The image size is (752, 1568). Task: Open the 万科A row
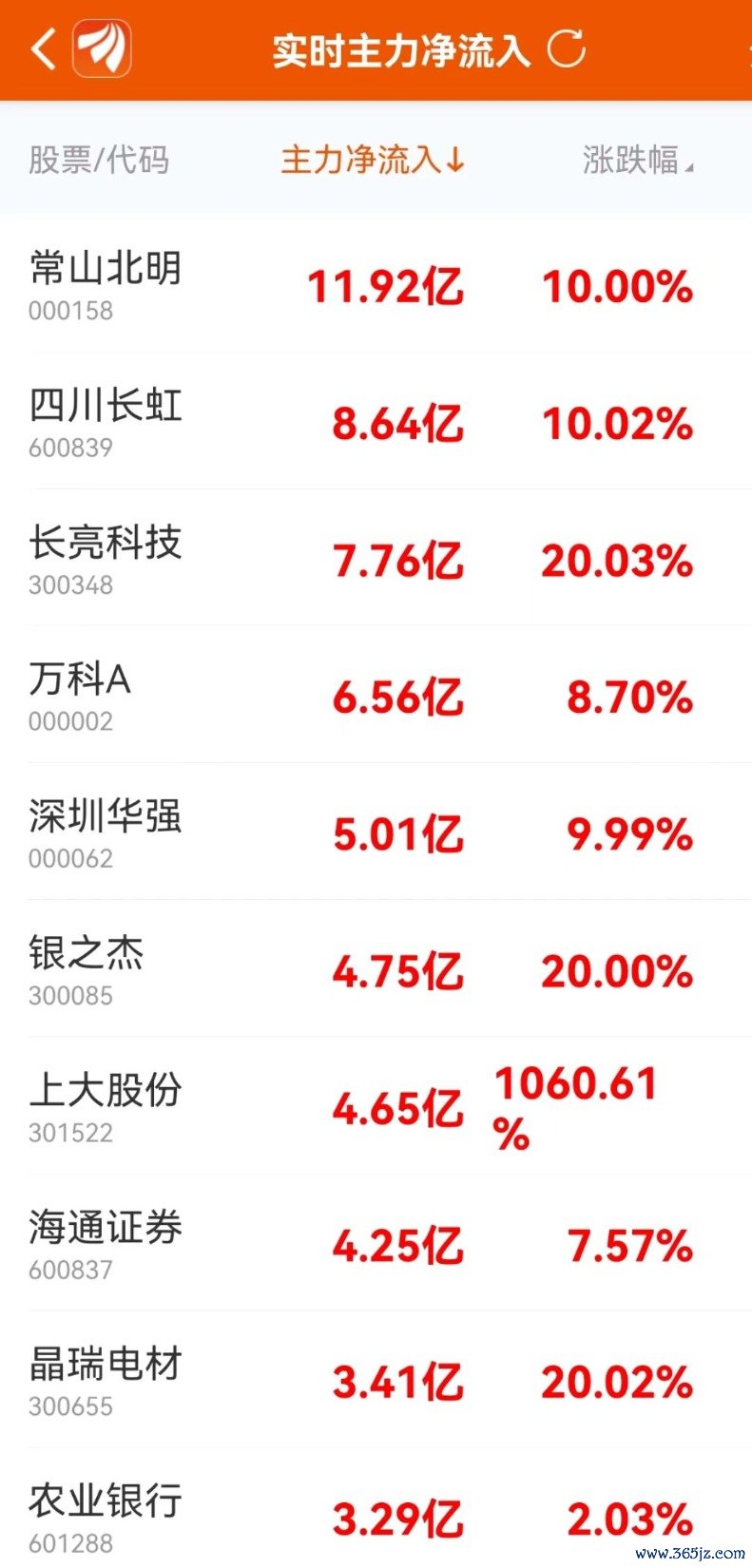coord(376,695)
